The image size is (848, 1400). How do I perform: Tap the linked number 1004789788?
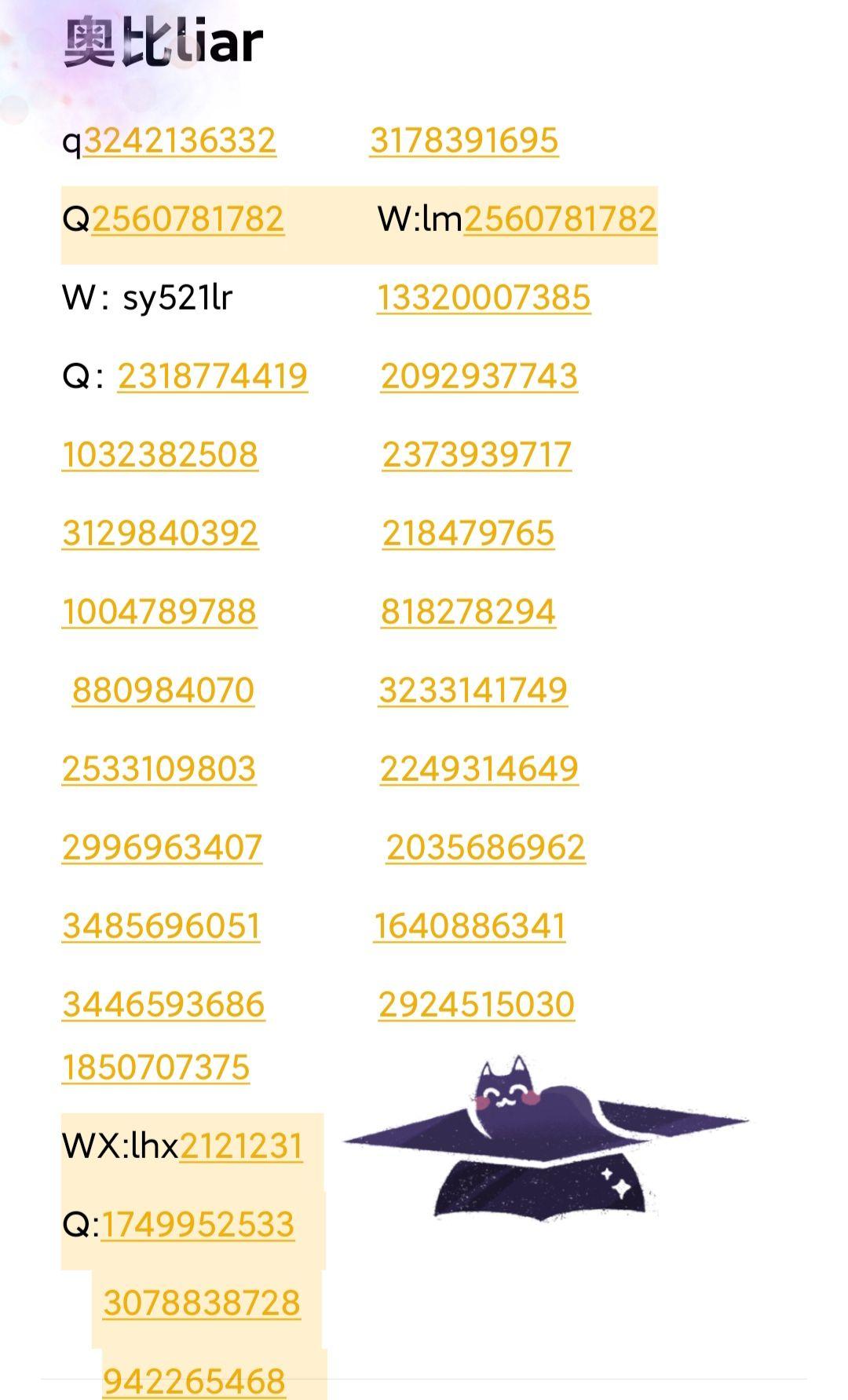pos(159,612)
